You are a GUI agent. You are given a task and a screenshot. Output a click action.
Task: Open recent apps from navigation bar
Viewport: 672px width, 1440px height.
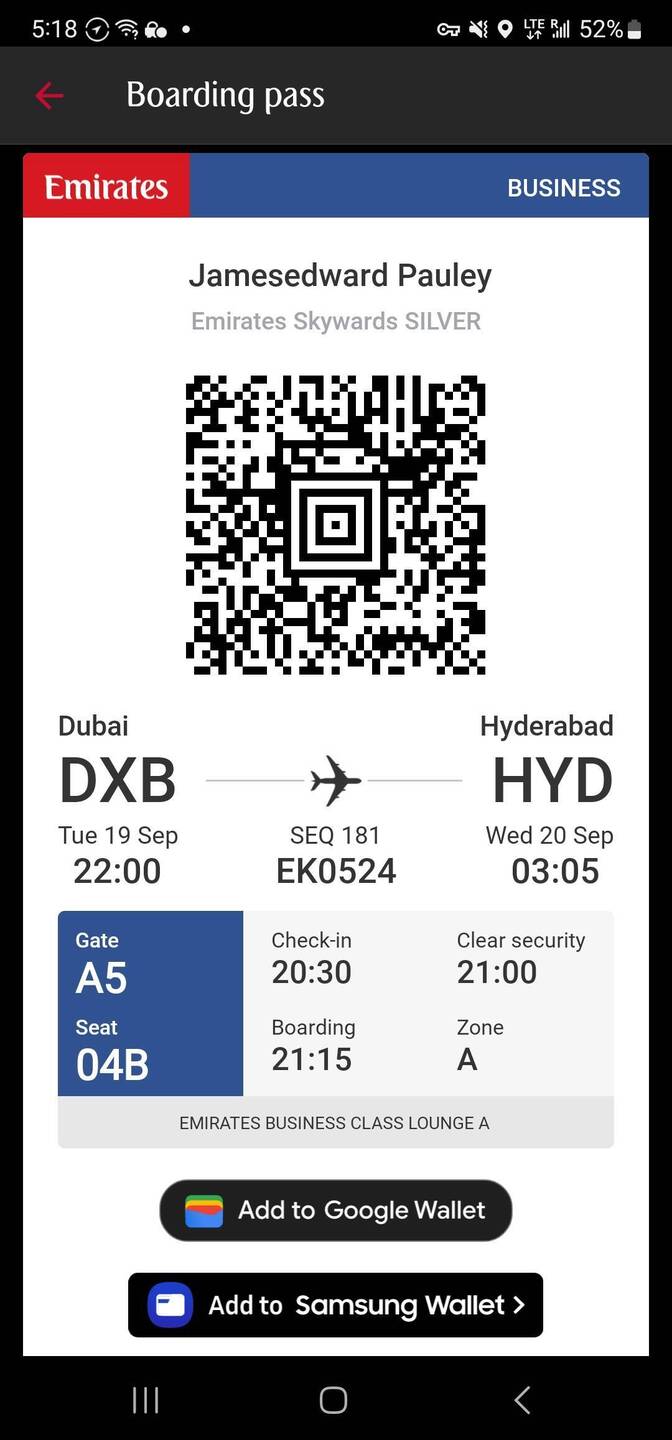(x=146, y=1400)
